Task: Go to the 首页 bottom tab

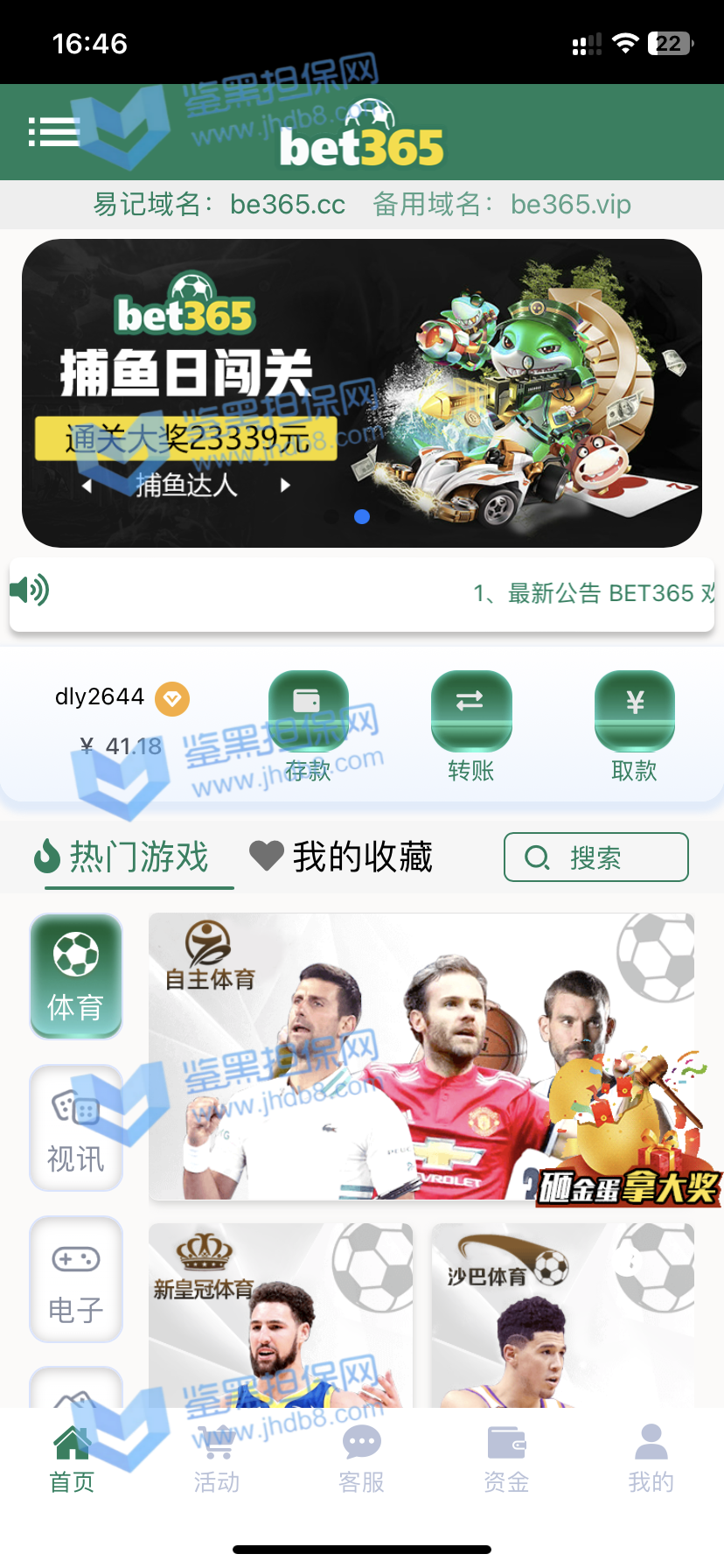Action: (x=72, y=1459)
